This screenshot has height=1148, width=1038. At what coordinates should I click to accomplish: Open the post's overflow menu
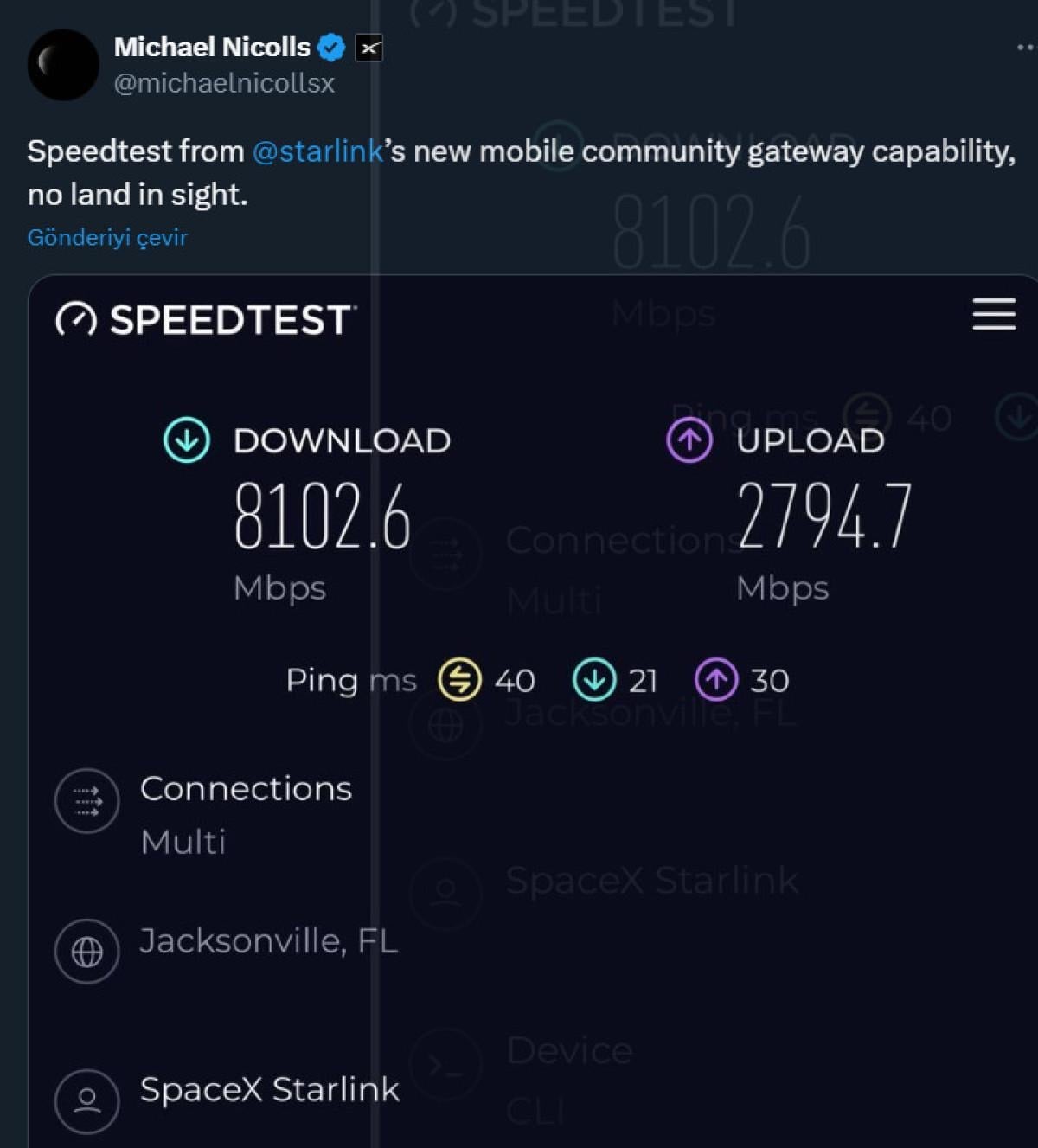click(x=1026, y=48)
